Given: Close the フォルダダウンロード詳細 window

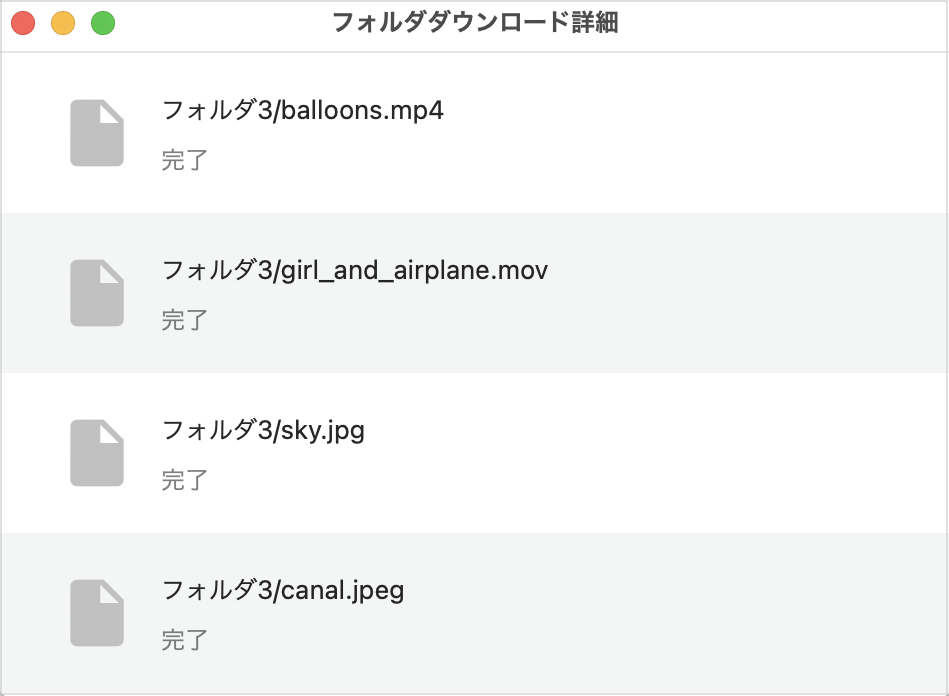Looking at the screenshot, I should pos(23,23).
